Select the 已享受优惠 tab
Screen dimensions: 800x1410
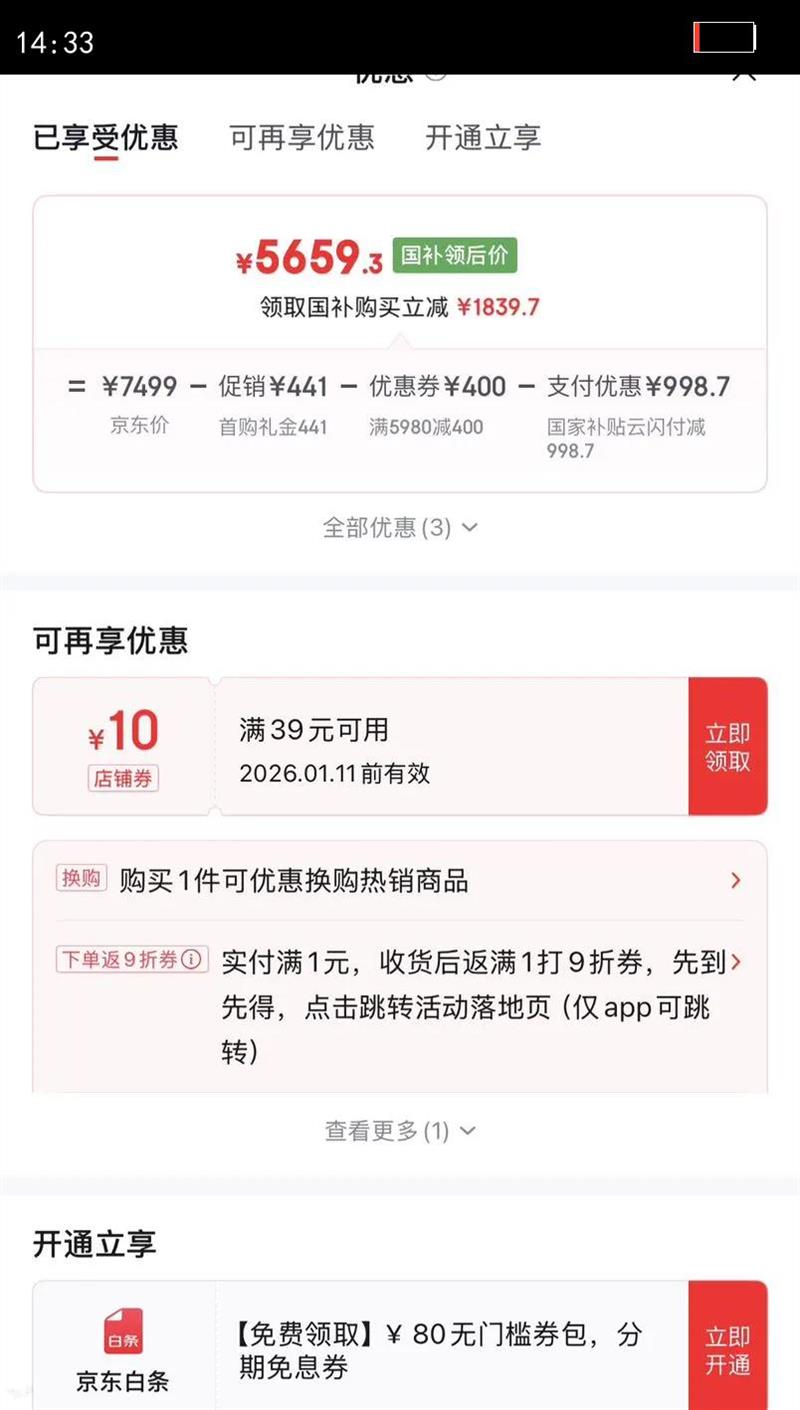pos(106,137)
